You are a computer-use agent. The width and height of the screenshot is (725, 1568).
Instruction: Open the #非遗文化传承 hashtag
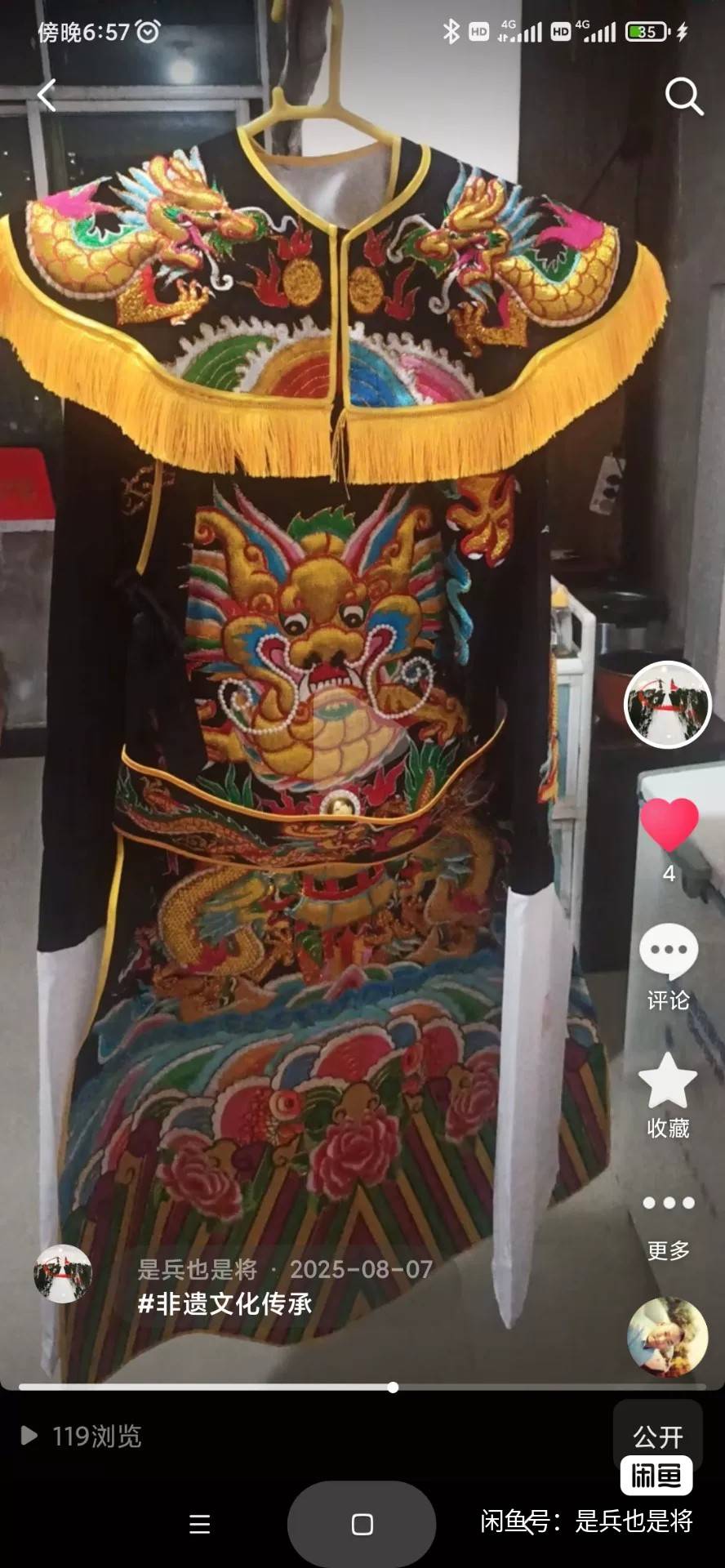pos(225,1304)
